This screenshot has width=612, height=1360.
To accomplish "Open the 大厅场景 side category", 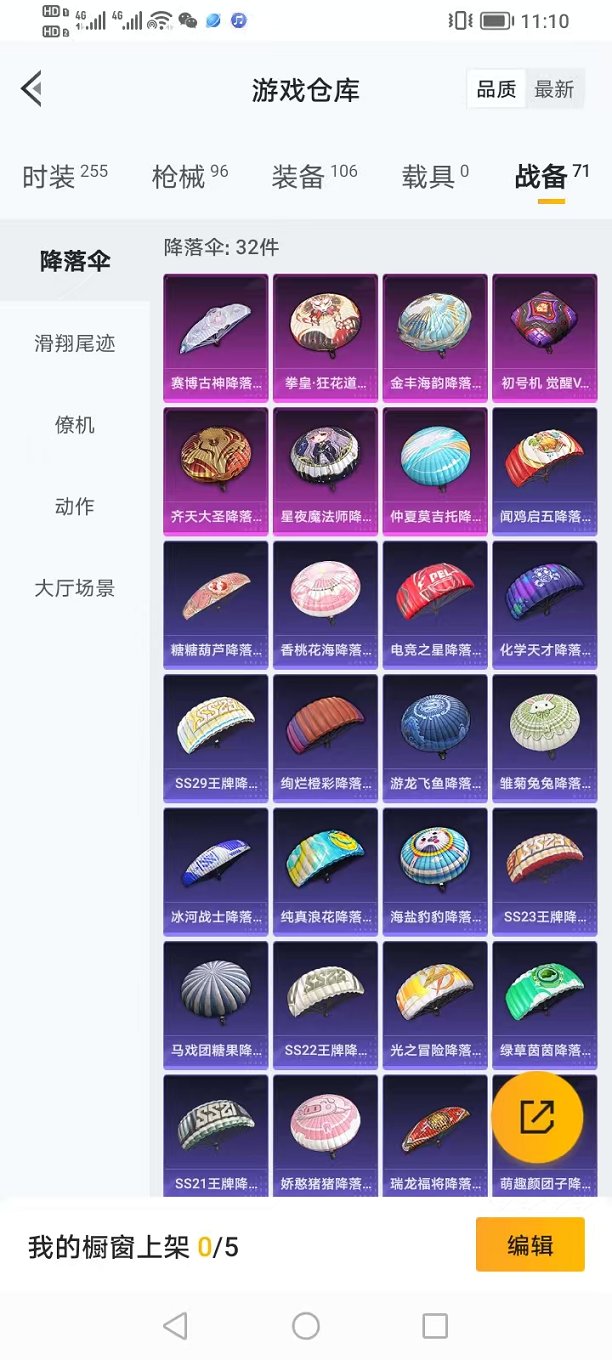I will 75,588.
